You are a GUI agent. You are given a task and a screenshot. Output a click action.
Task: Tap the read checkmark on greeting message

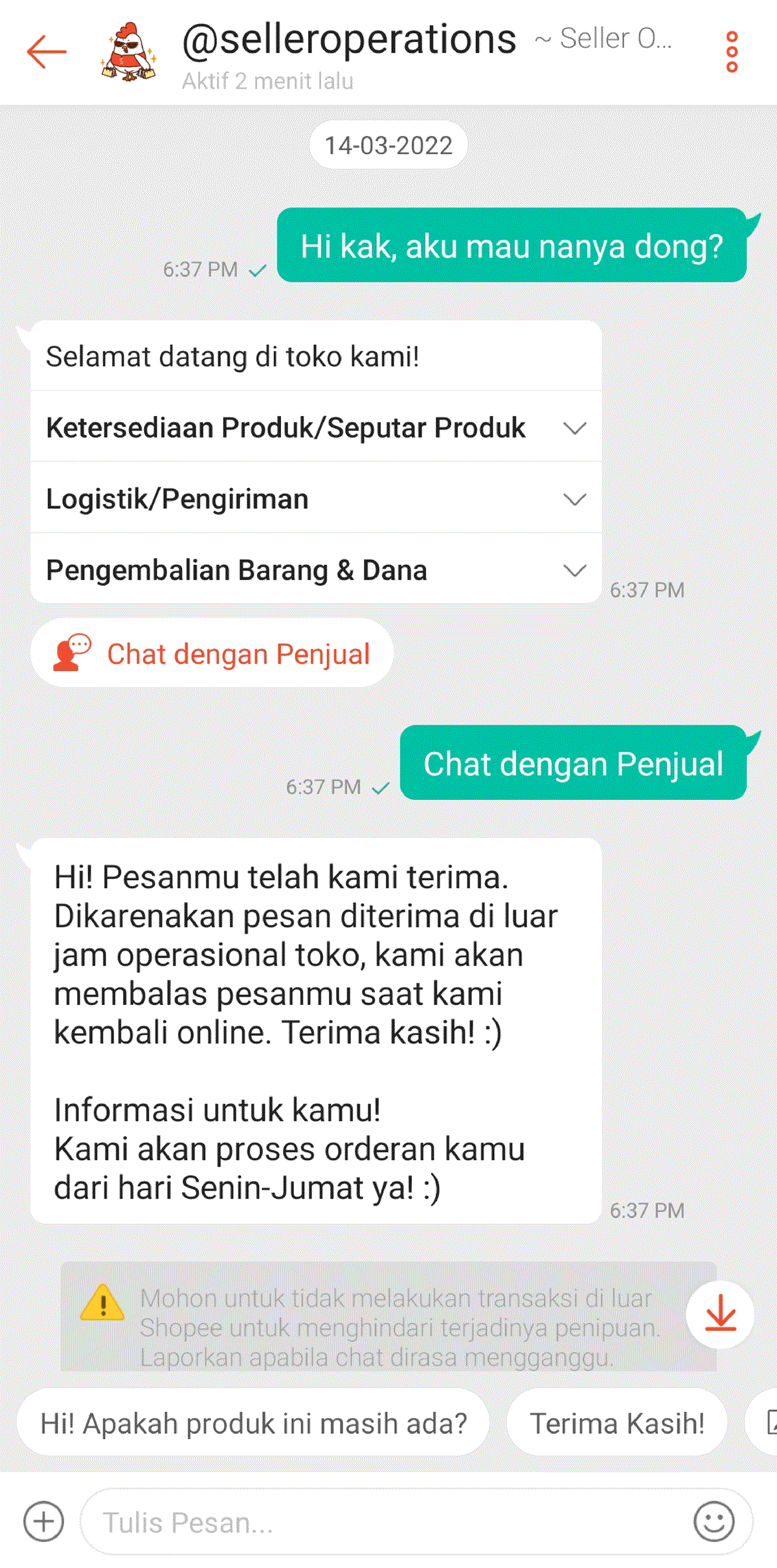click(257, 272)
